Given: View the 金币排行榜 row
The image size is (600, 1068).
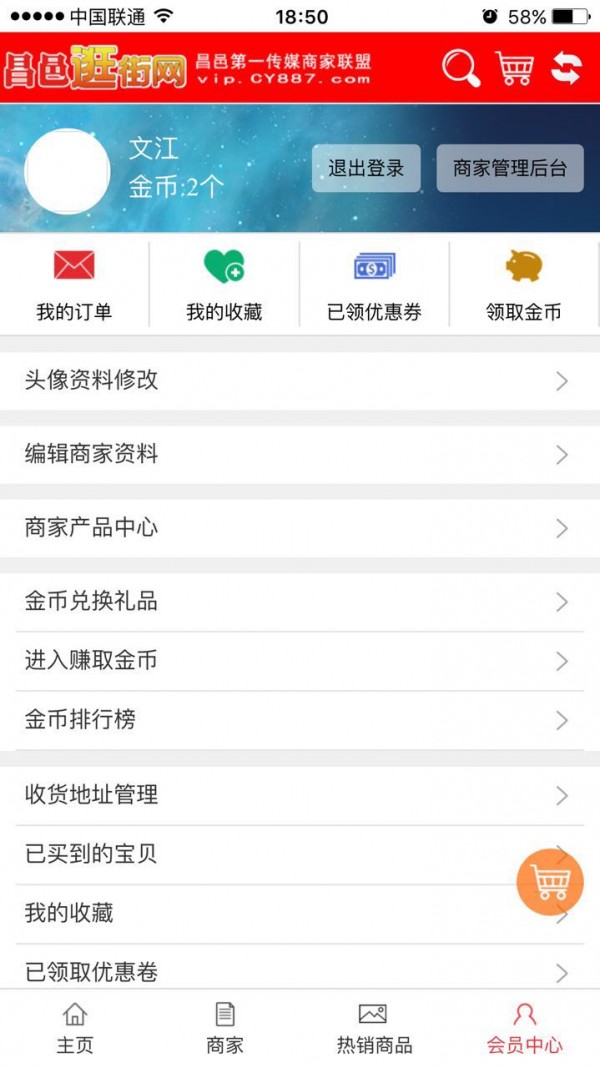Looking at the screenshot, I should click(300, 720).
